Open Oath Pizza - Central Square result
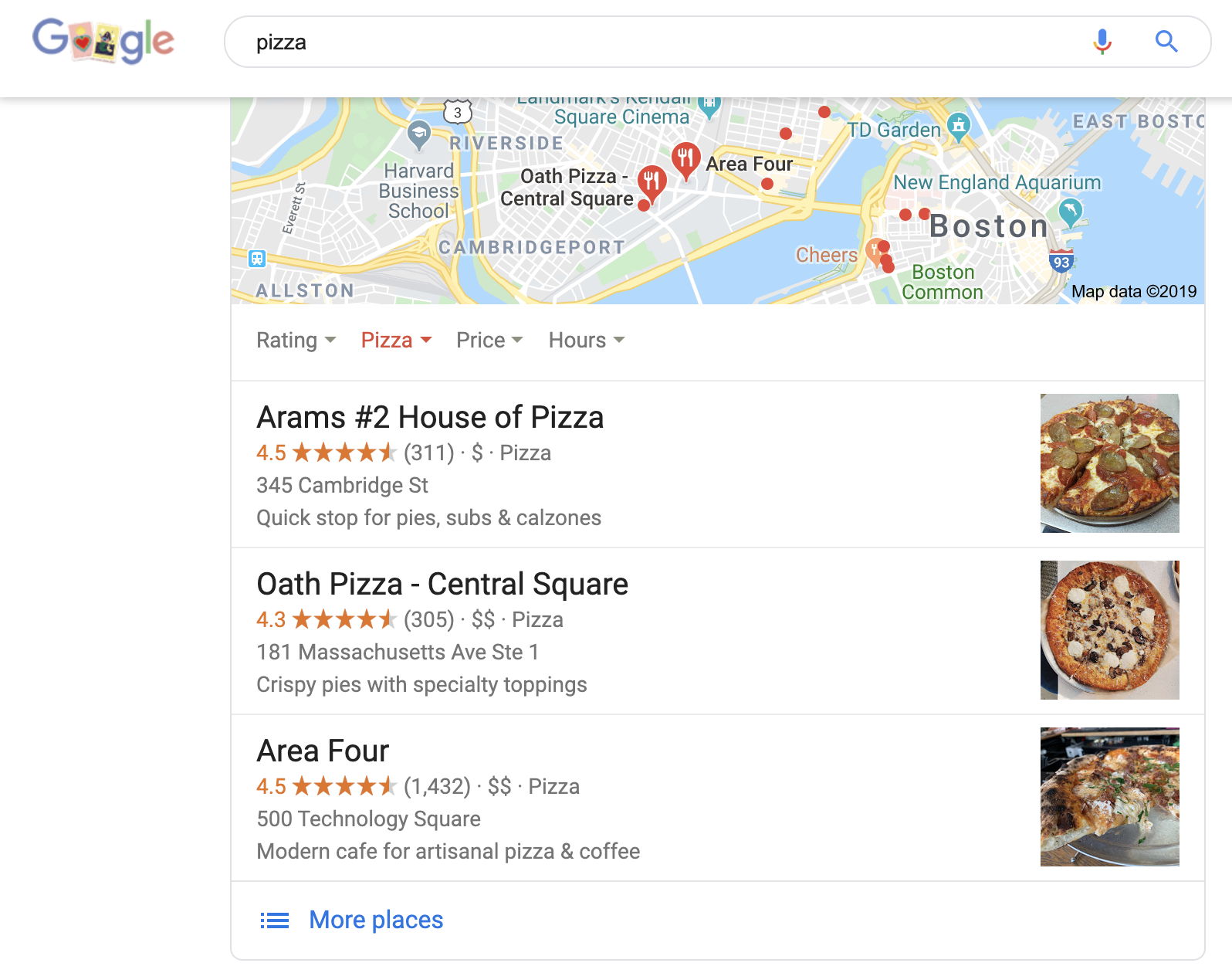 (442, 585)
